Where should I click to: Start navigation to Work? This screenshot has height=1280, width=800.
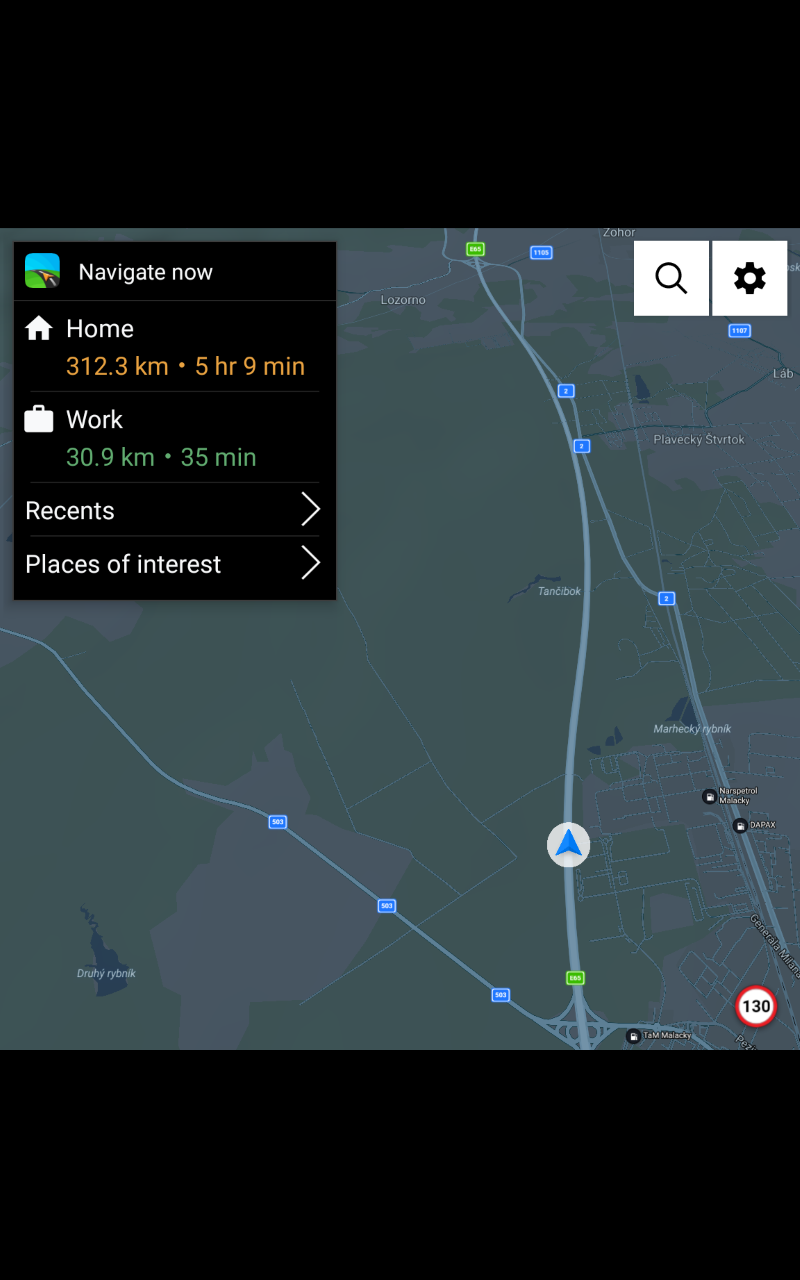175,438
